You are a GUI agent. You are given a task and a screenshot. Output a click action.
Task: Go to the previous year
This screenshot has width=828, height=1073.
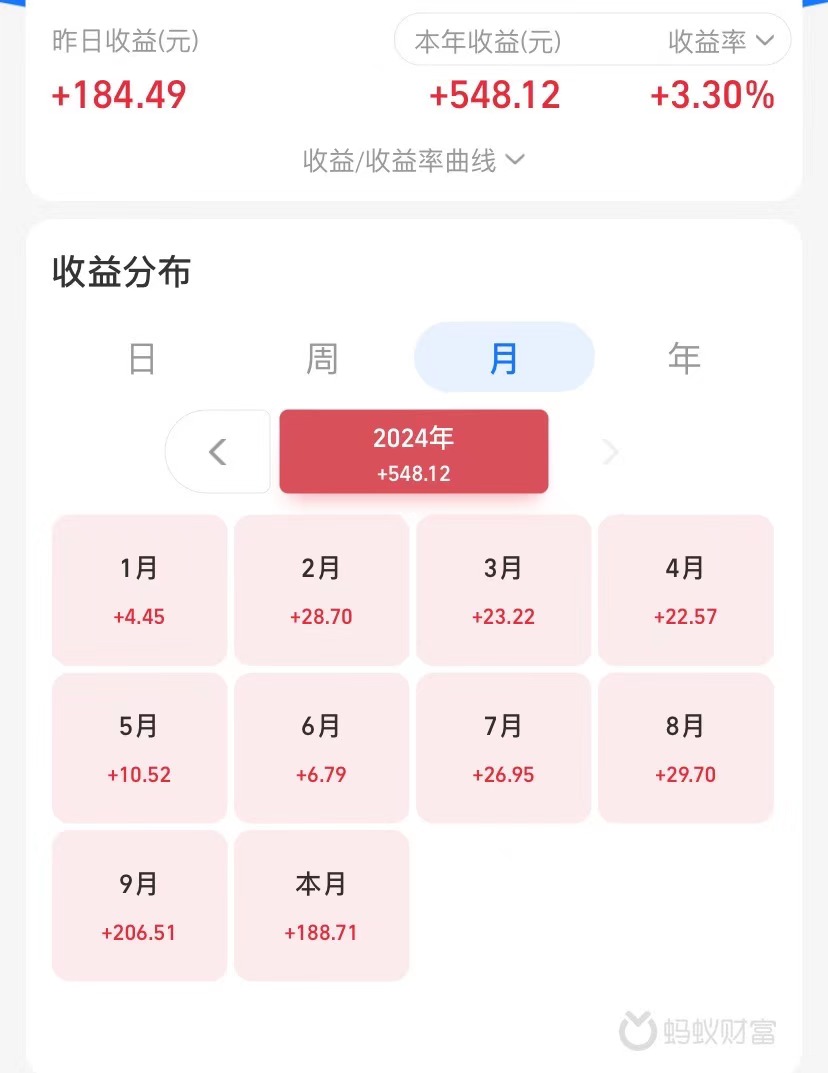click(218, 452)
